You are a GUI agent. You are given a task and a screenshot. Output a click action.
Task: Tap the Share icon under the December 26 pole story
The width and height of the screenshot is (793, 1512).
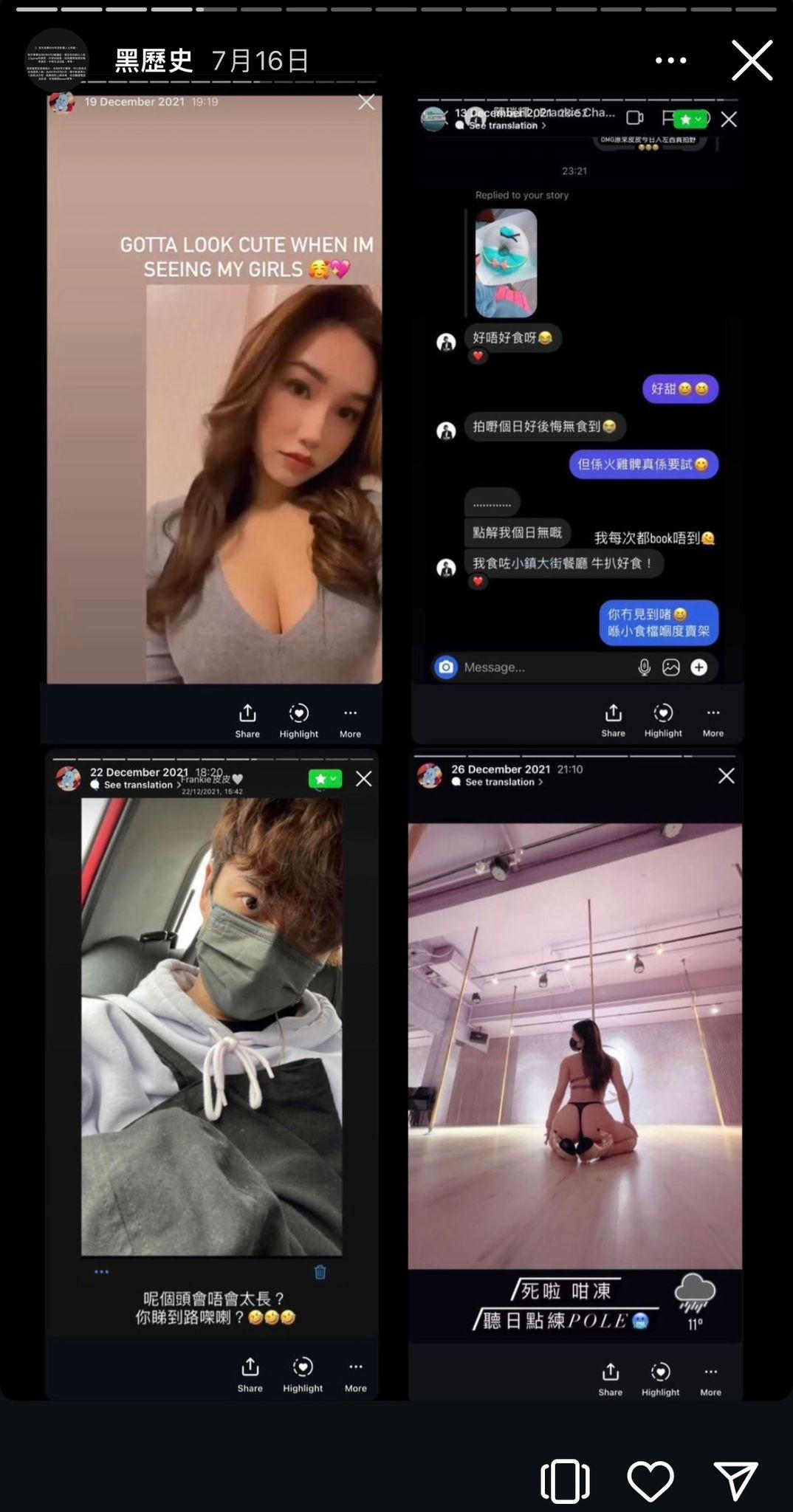tap(610, 1372)
